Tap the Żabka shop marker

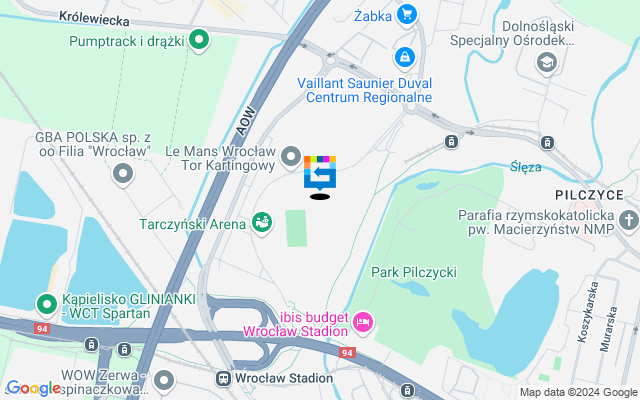tap(407, 14)
